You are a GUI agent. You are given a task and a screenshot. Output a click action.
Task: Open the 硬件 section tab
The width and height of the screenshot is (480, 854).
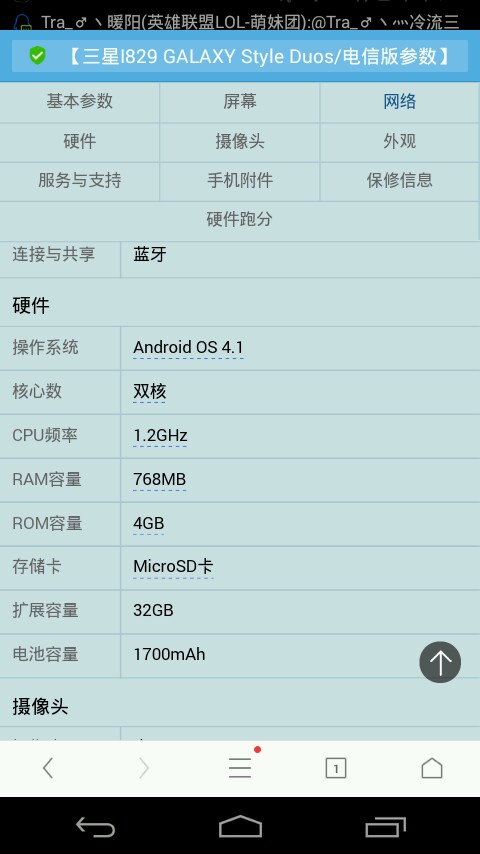[x=80, y=142]
